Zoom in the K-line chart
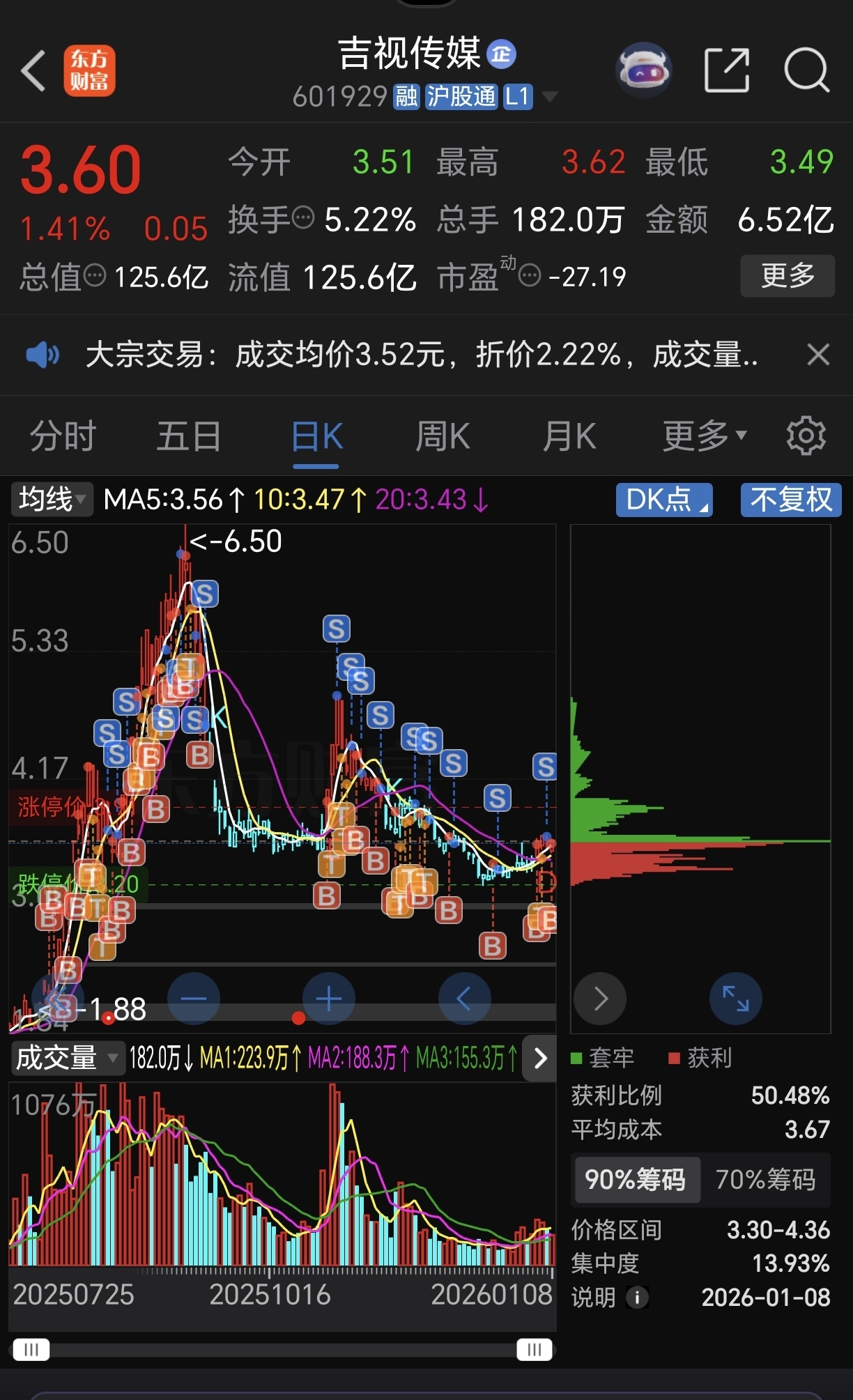853x1400 pixels. coord(329,999)
